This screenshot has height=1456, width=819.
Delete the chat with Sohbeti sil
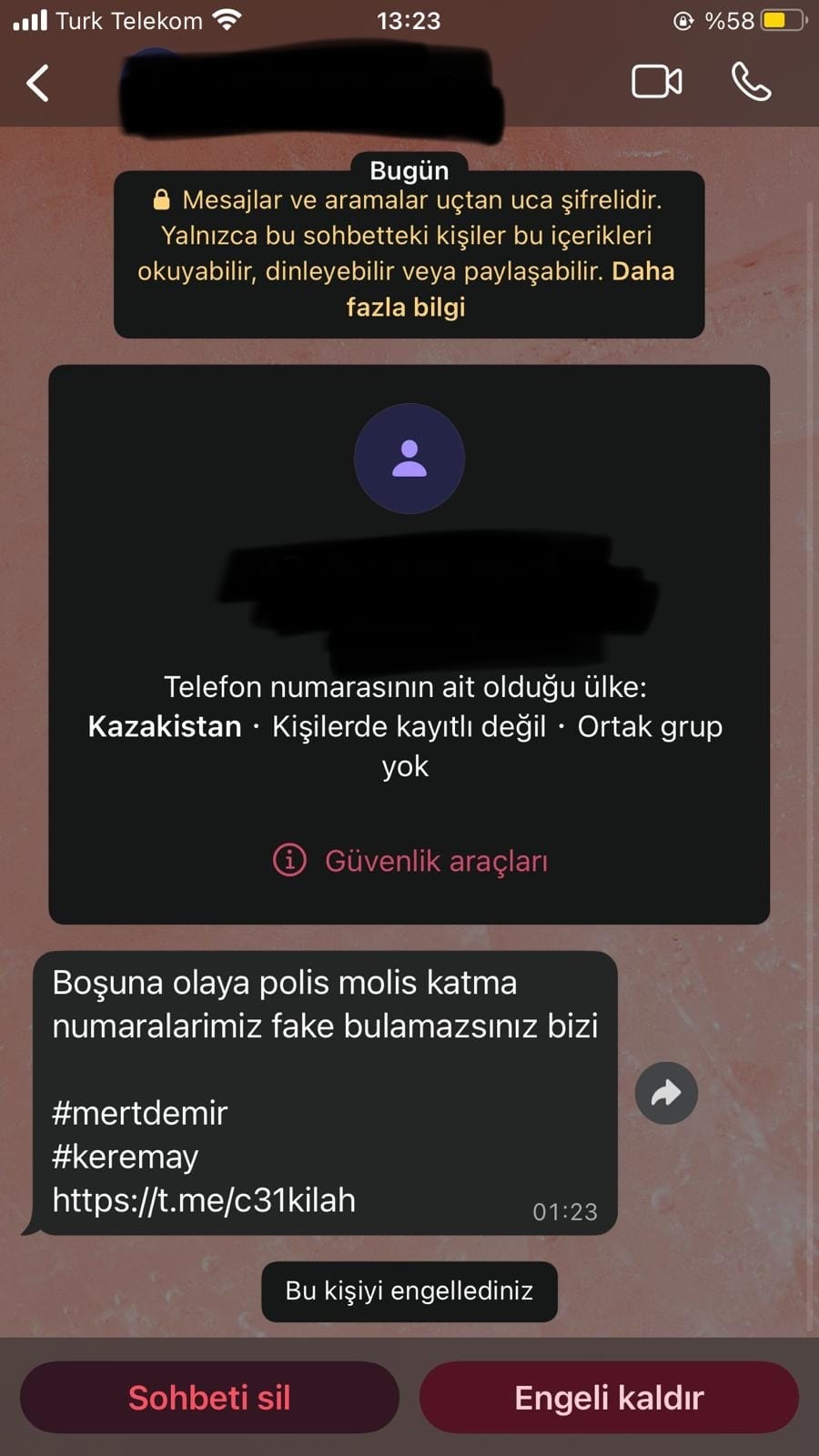[x=209, y=1397]
